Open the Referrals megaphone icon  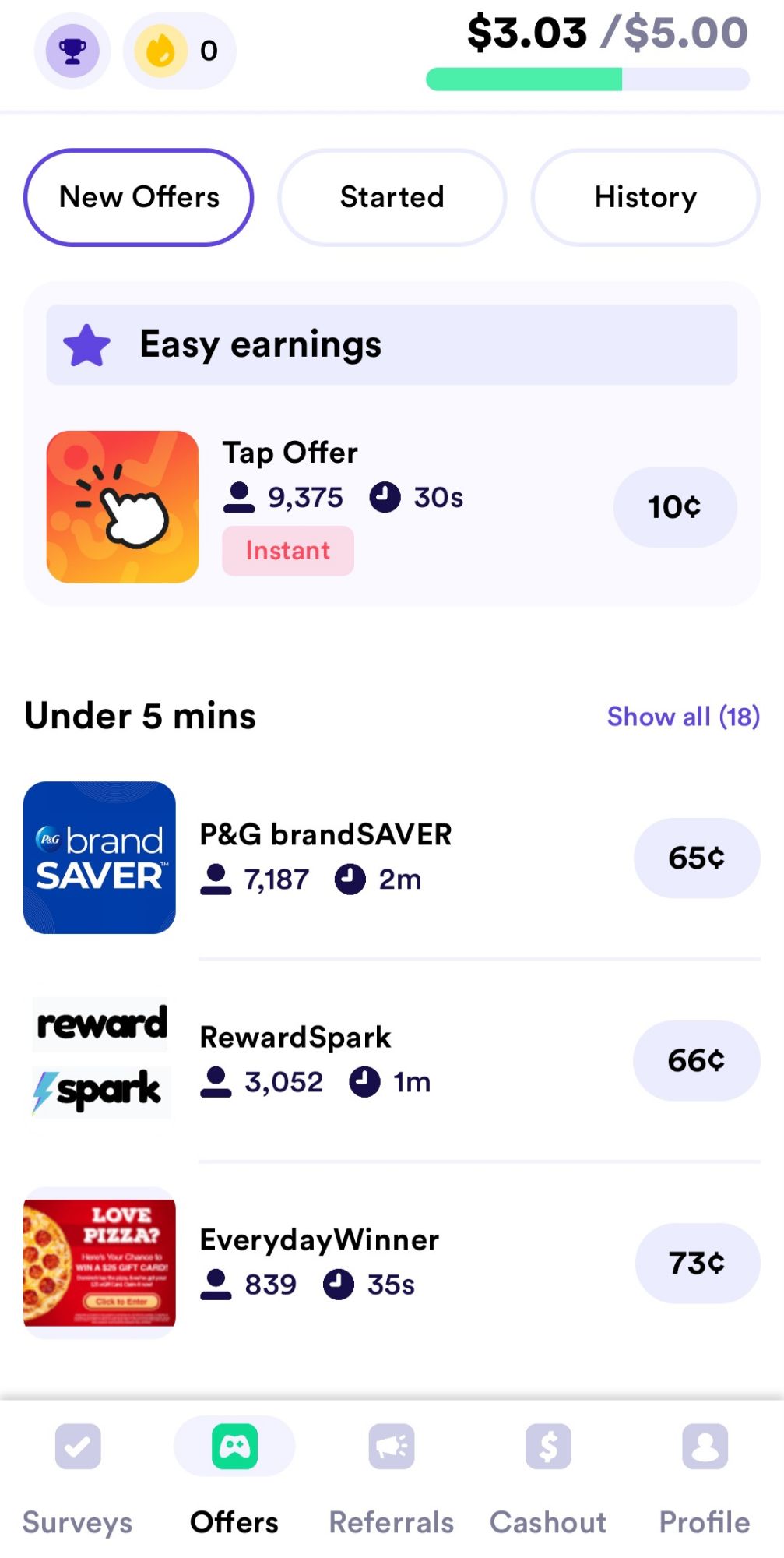click(x=392, y=1447)
